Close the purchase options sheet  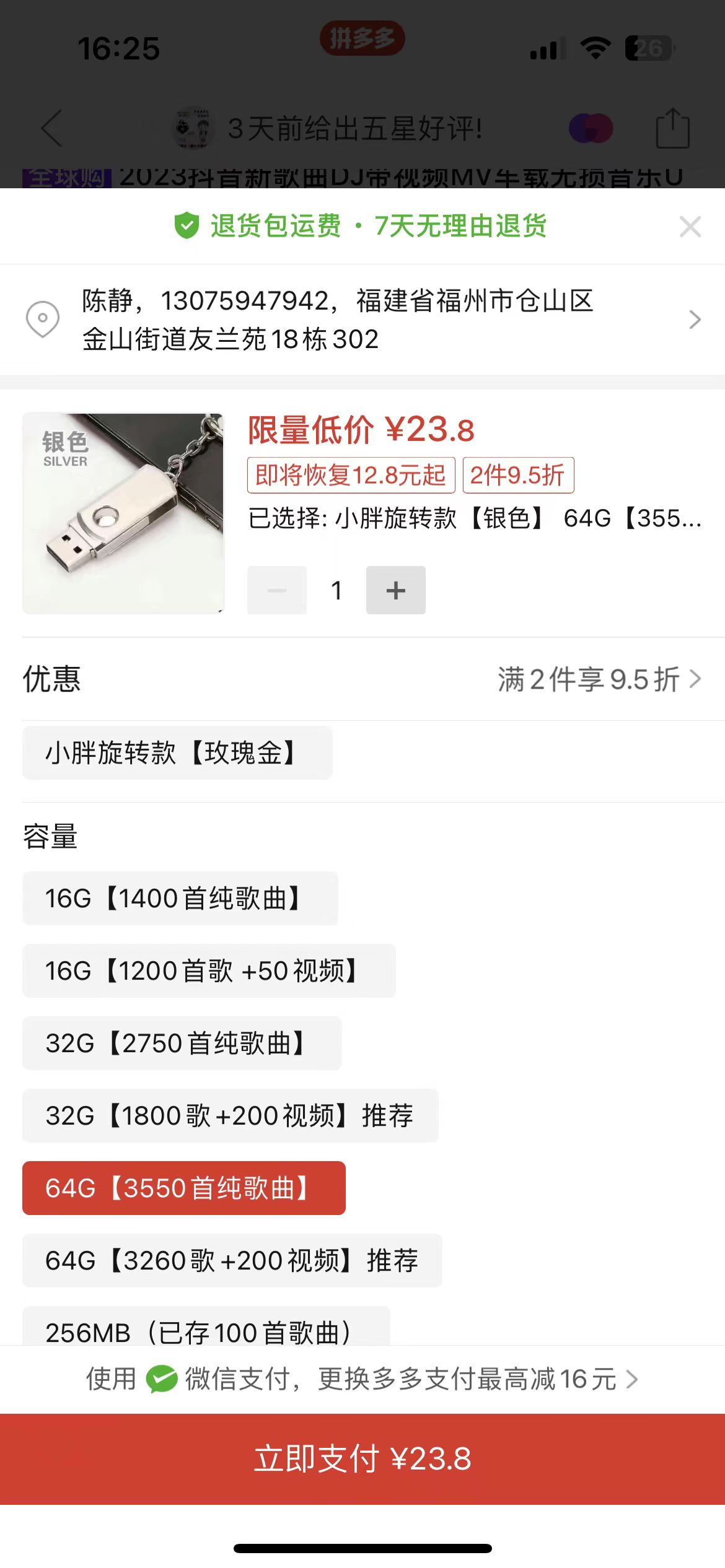click(x=690, y=227)
